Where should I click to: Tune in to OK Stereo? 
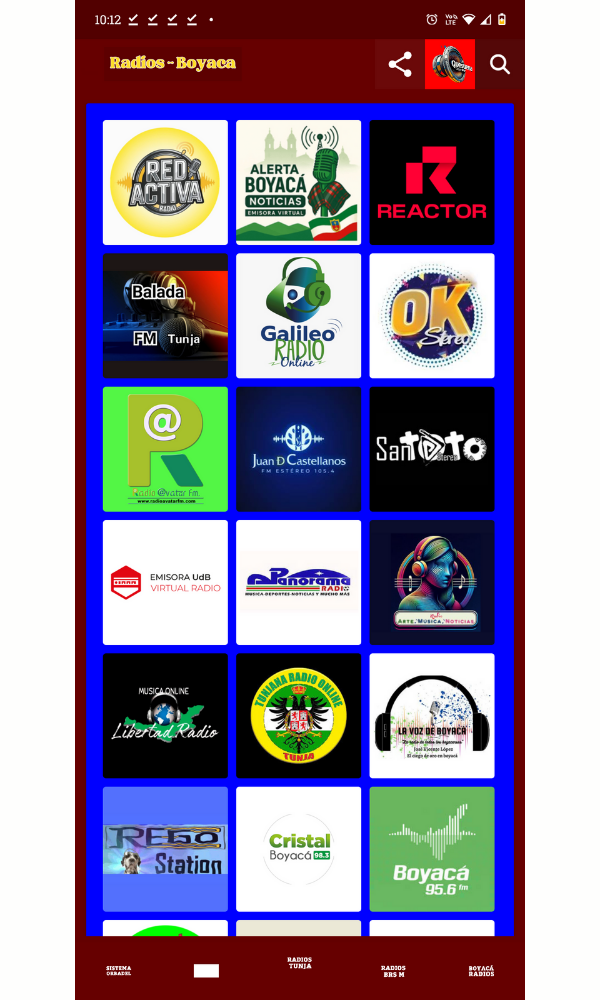coord(432,315)
